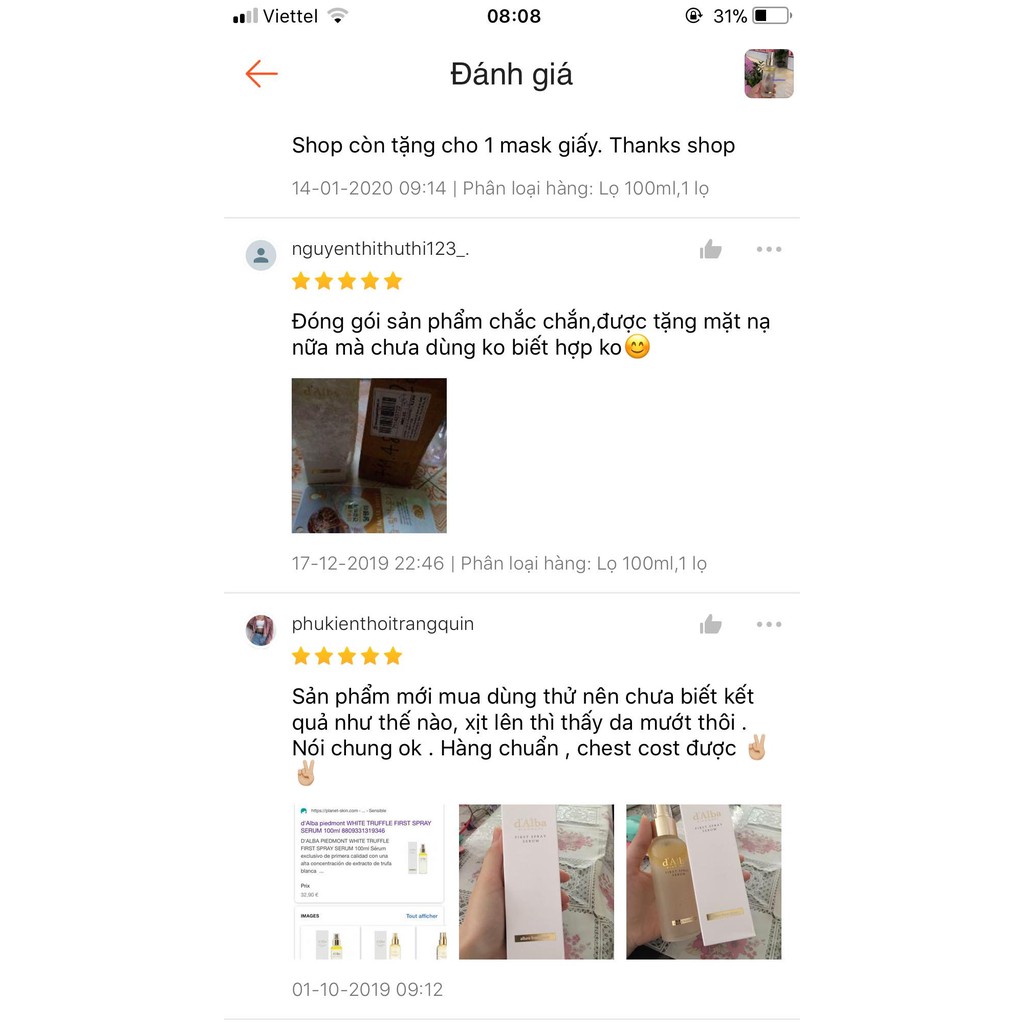Open the photo of d'Alba bottle beside its box

[x=703, y=881]
